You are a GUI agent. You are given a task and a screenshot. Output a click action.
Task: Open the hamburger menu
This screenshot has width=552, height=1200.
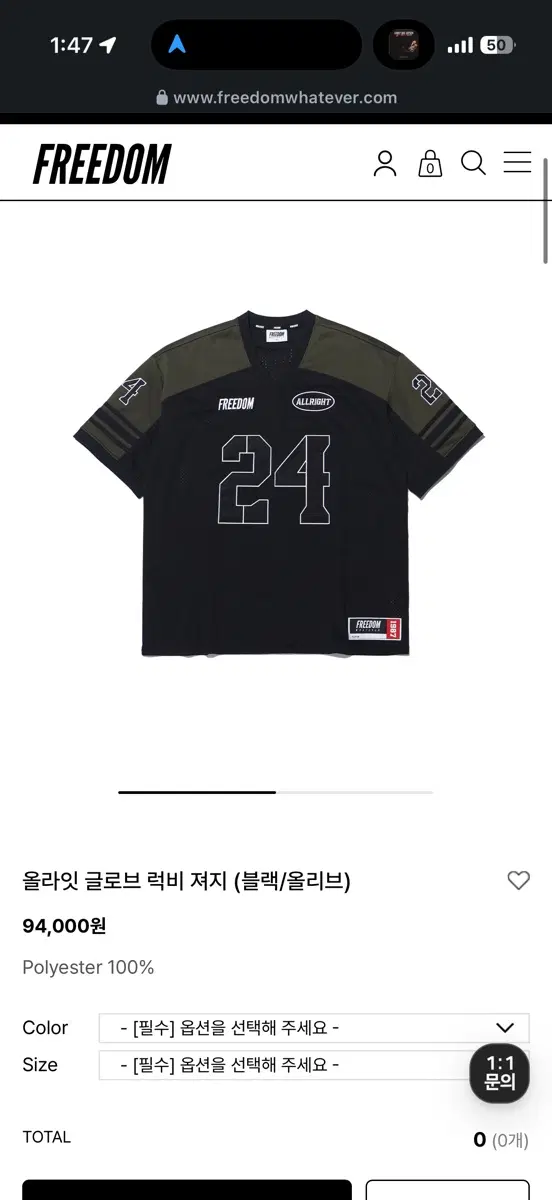(x=517, y=162)
